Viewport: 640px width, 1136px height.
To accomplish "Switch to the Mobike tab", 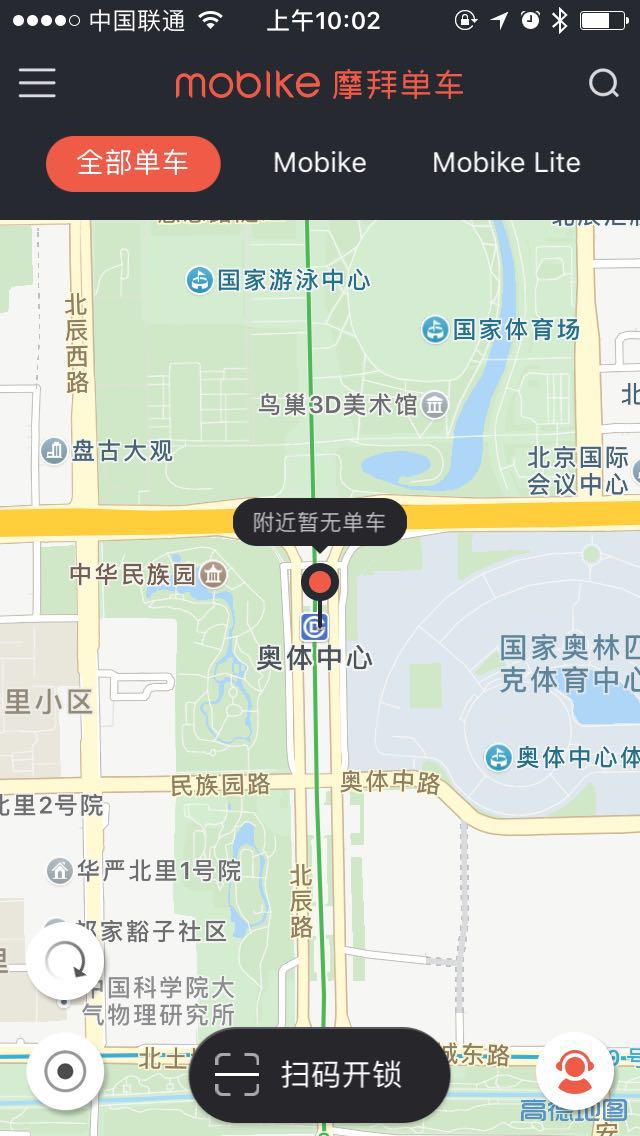I will click(320, 163).
